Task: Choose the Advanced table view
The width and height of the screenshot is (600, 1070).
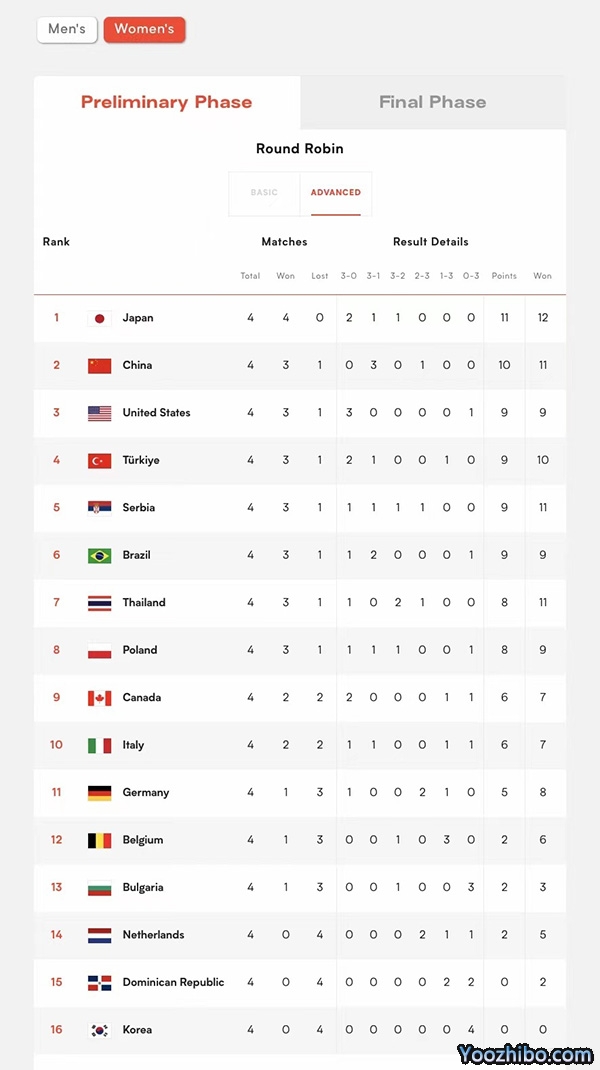Action: pos(336,192)
